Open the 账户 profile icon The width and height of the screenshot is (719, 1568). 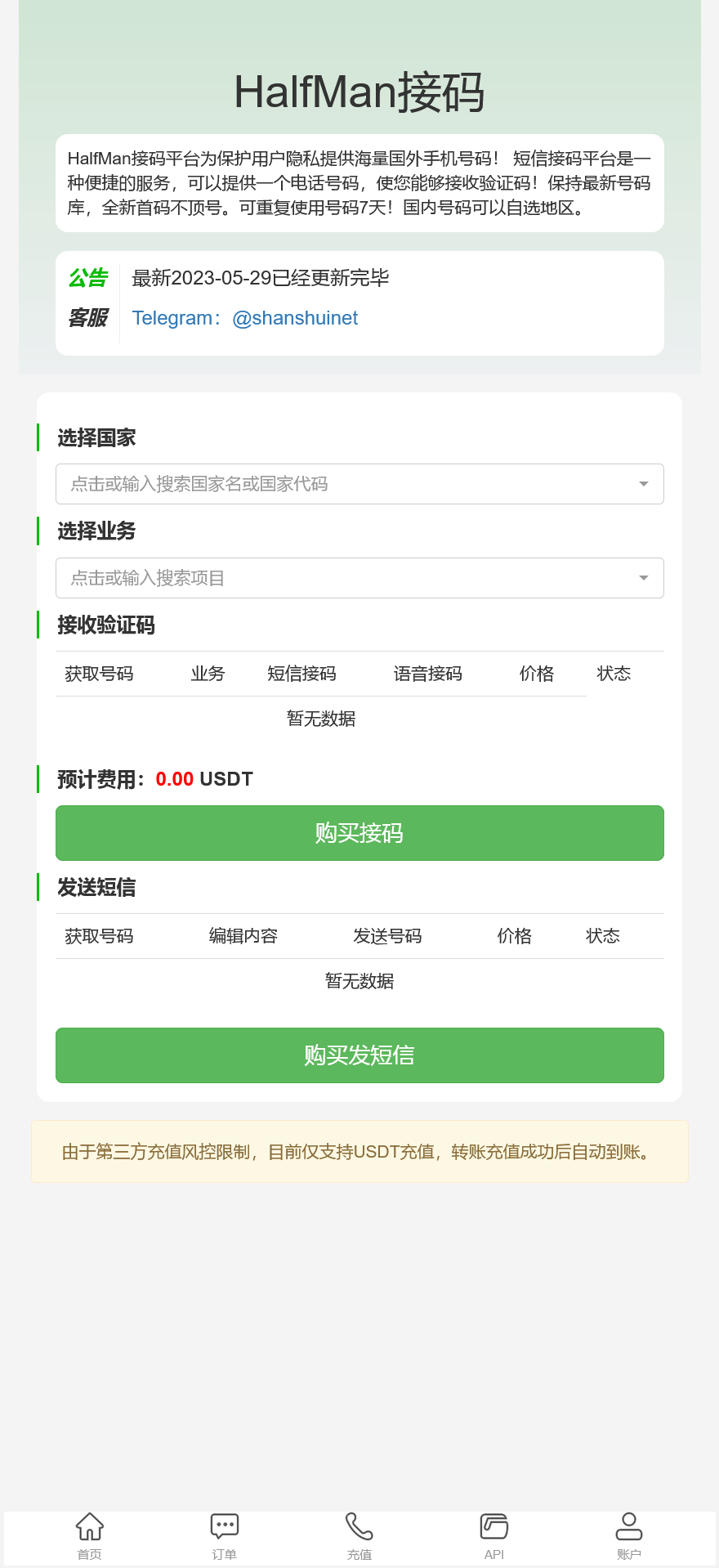tap(628, 1525)
